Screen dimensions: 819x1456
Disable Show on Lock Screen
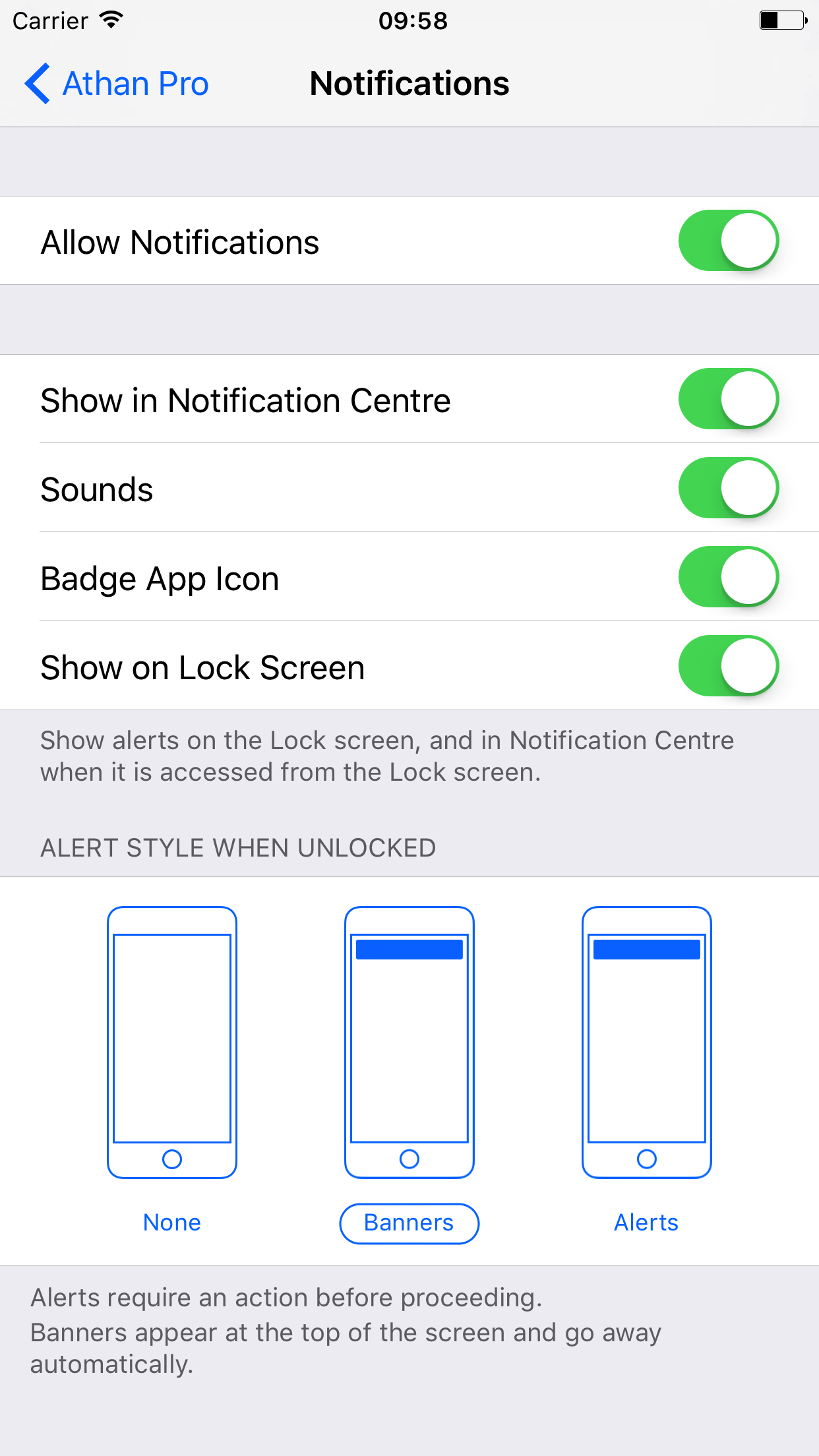[x=728, y=666]
